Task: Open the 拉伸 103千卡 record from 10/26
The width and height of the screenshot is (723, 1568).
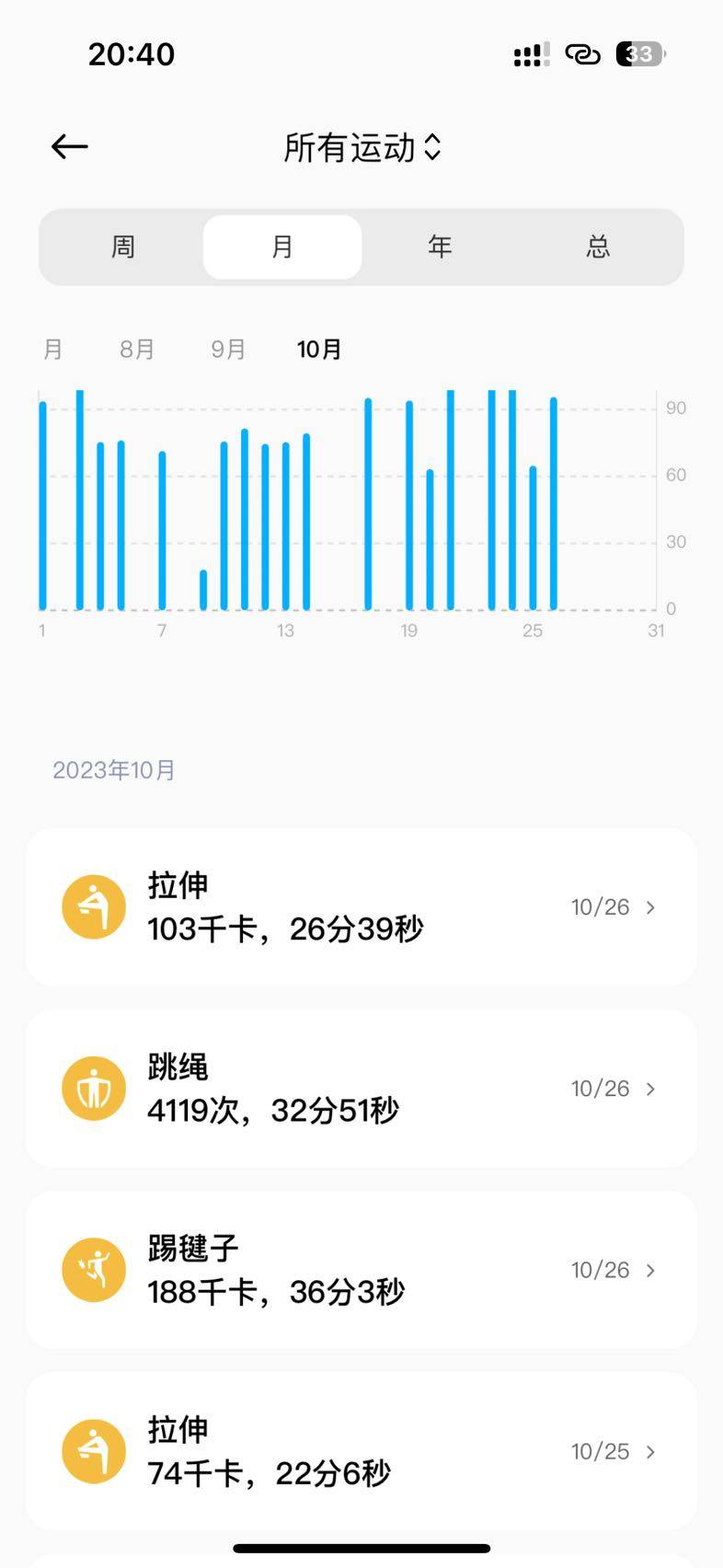Action: click(361, 907)
